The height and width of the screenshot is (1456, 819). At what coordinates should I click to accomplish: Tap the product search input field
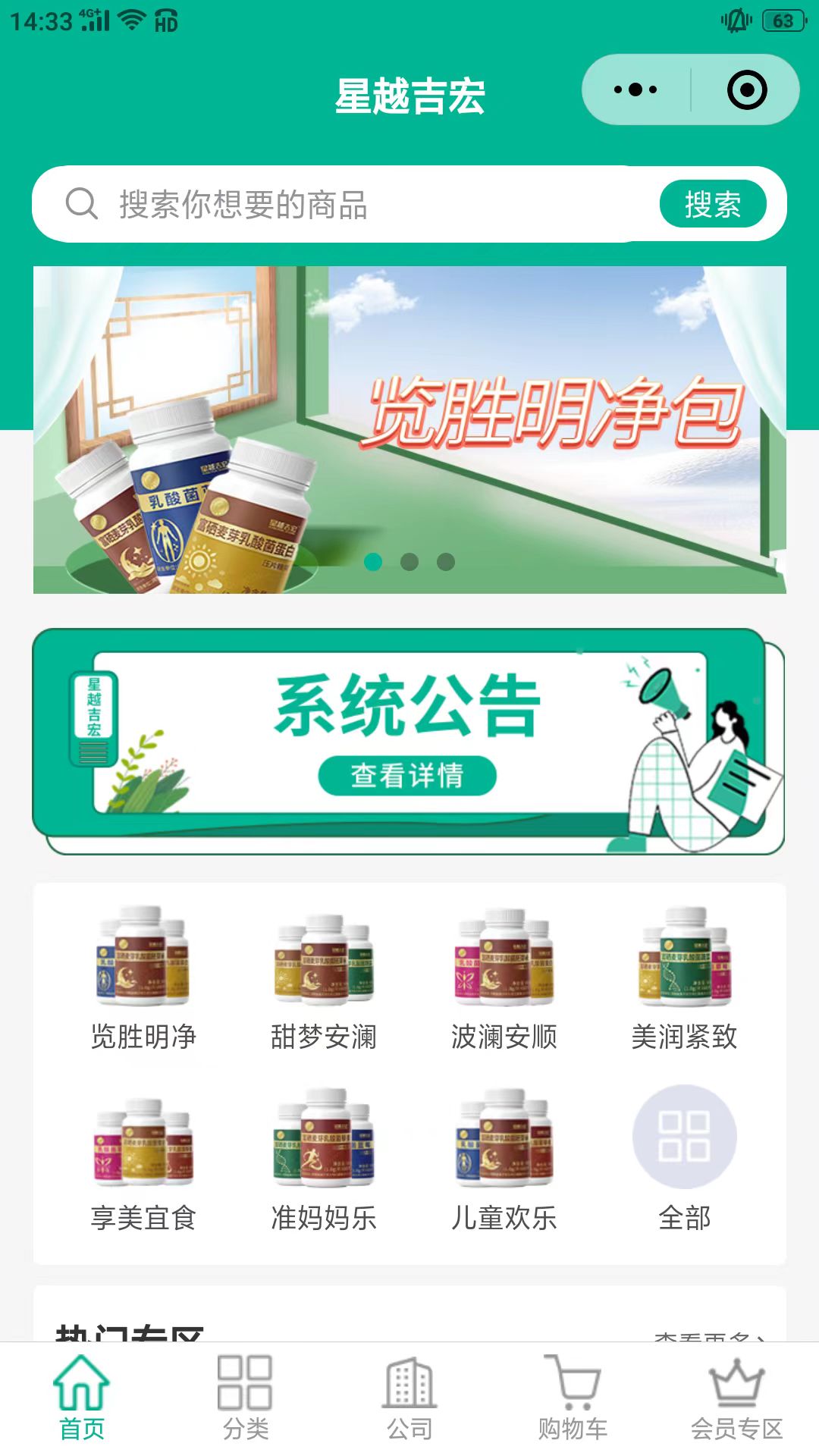(x=364, y=205)
